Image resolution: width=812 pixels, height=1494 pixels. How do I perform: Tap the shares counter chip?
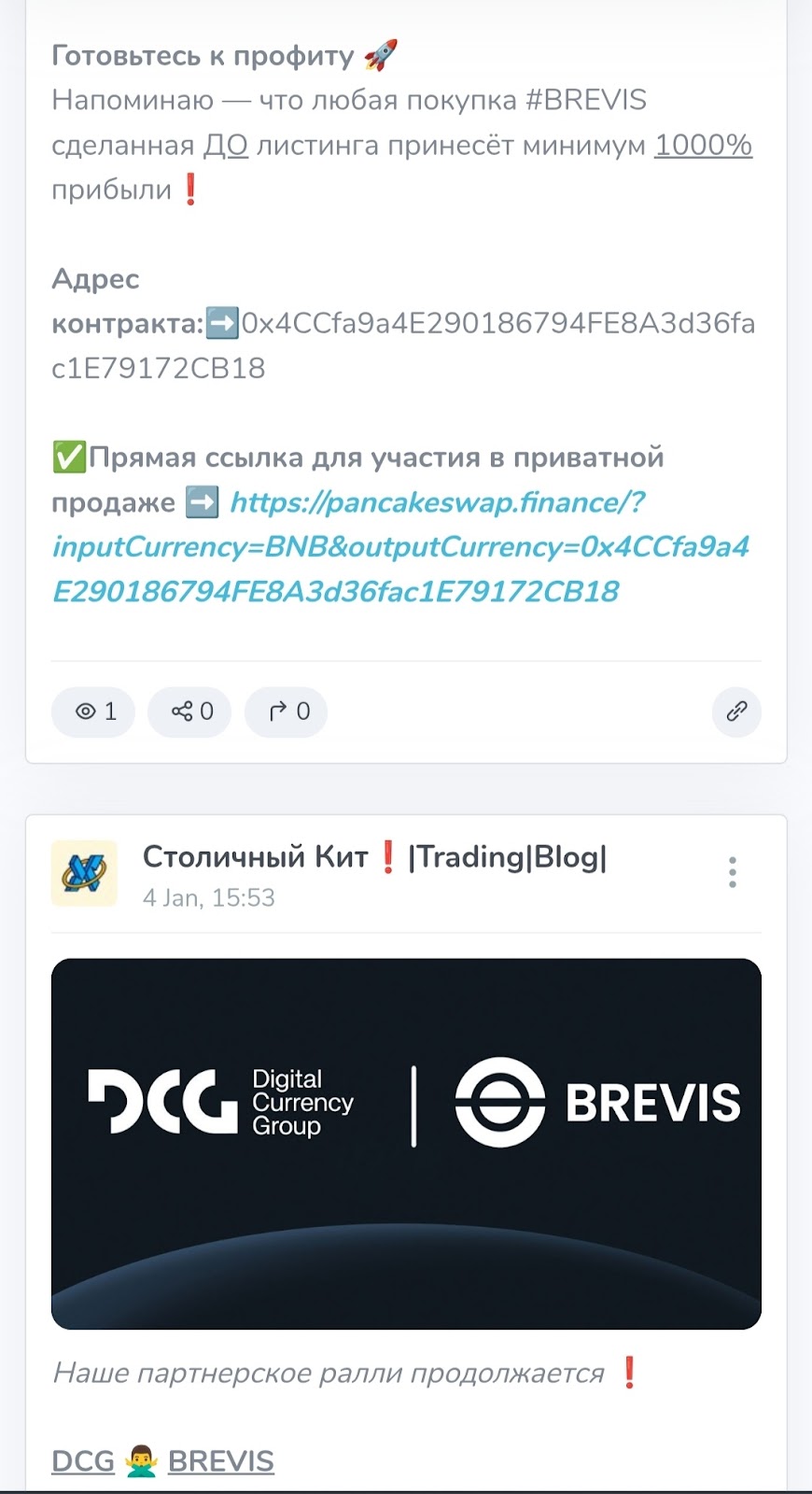click(189, 712)
